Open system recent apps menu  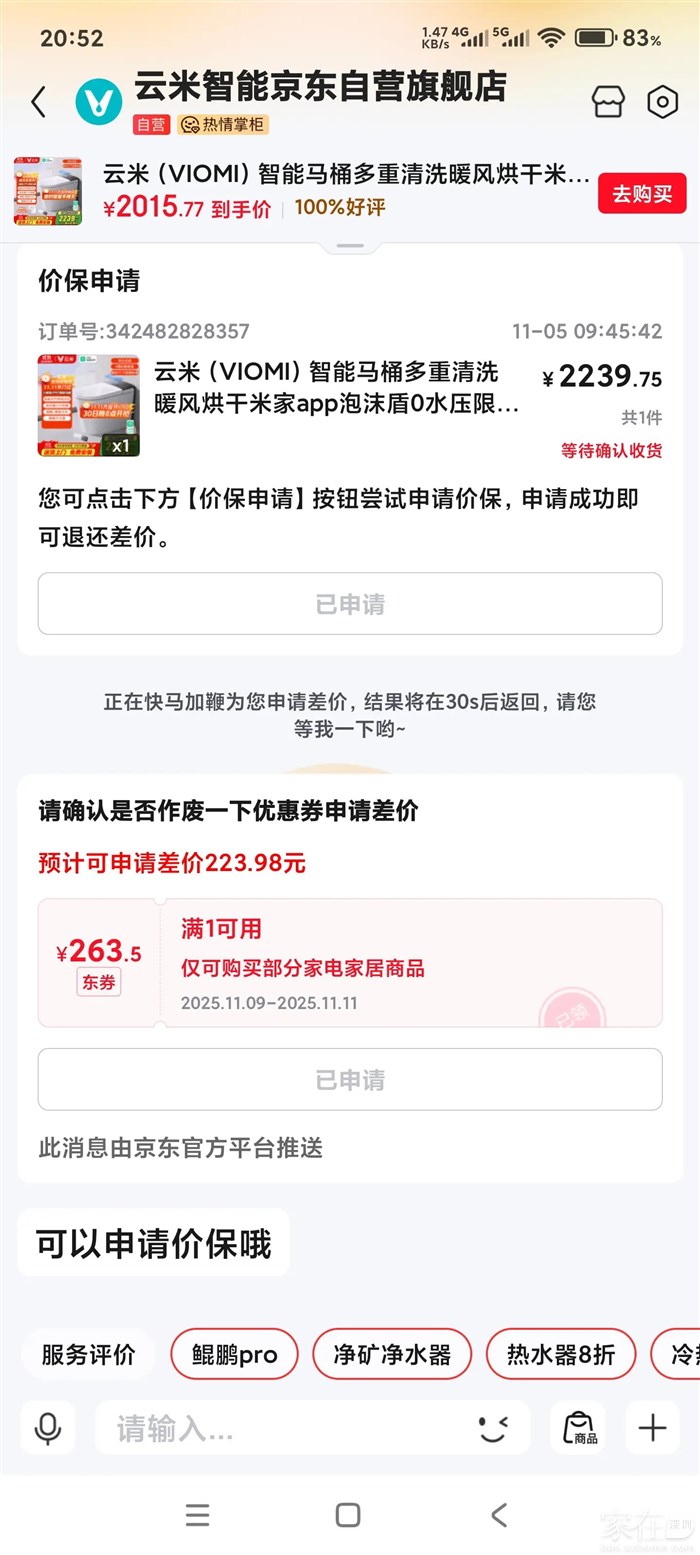tap(198, 1515)
